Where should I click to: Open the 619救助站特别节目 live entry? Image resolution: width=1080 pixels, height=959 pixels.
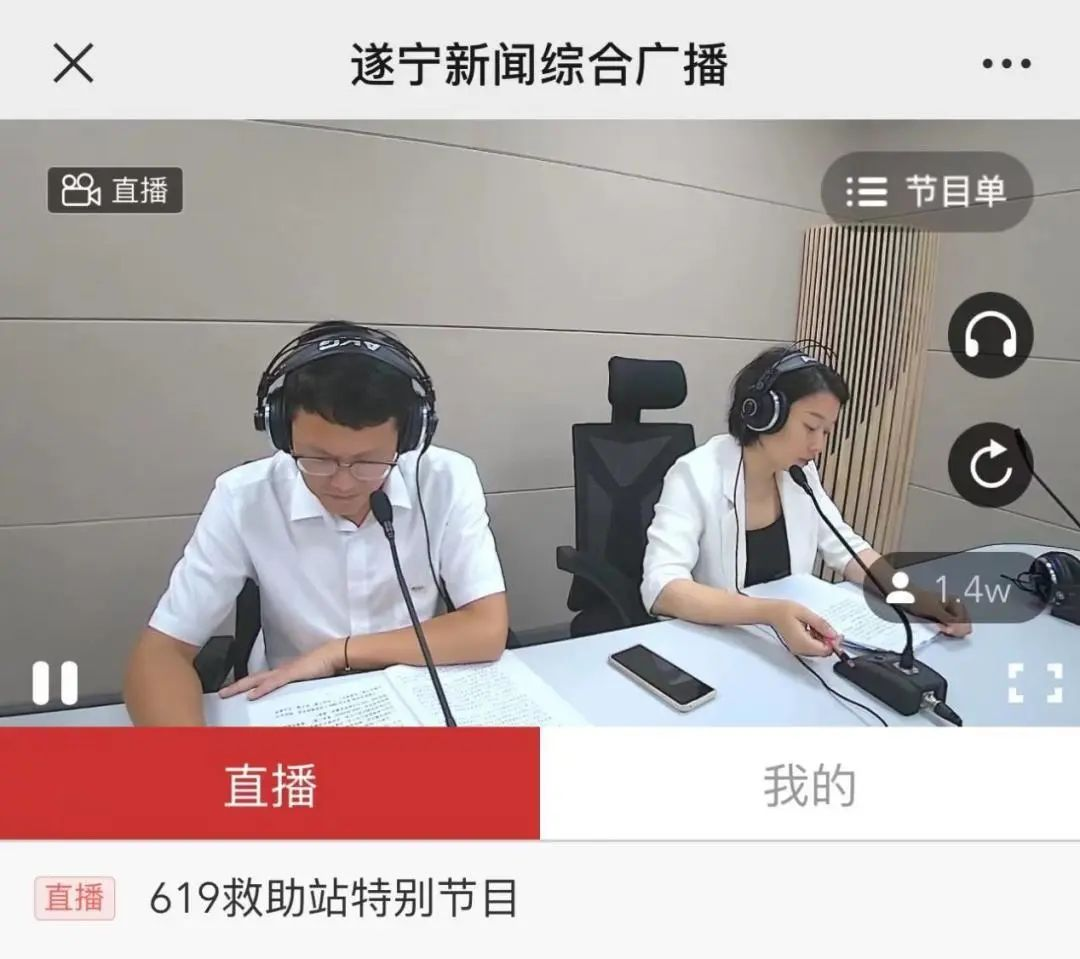[333, 898]
